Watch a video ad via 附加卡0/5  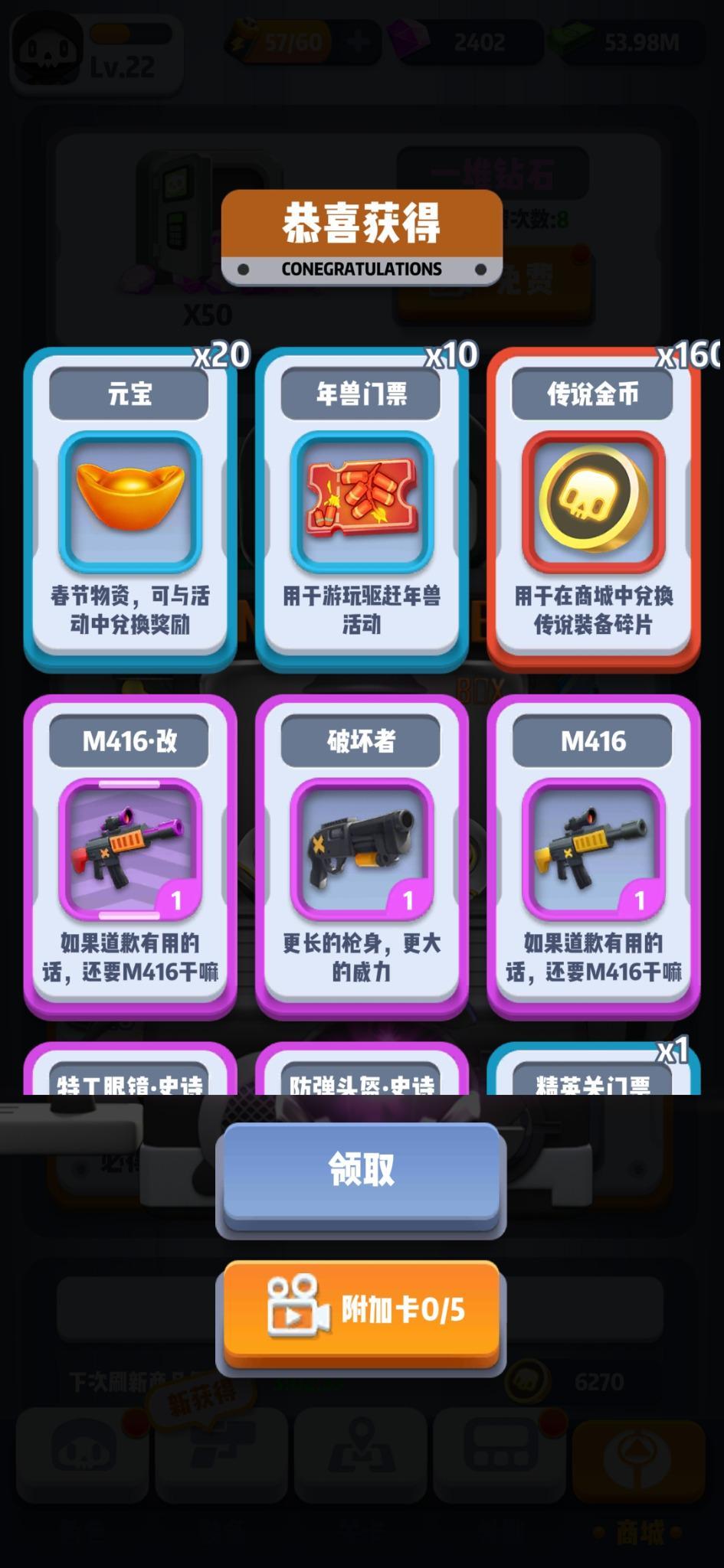(x=361, y=1310)
